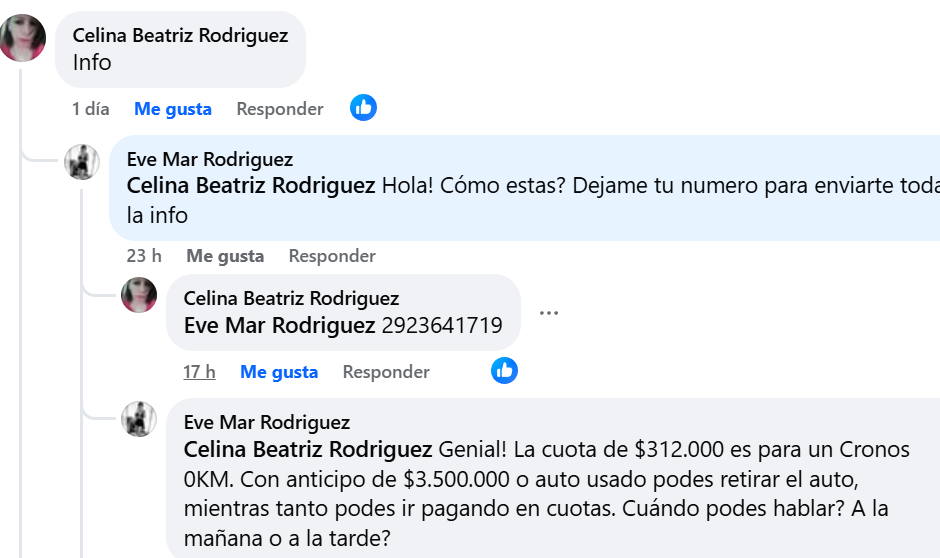
Task: Reply to Eve Mar's "Hola! Cómo estas?" comment
Action: click(332, 256)
